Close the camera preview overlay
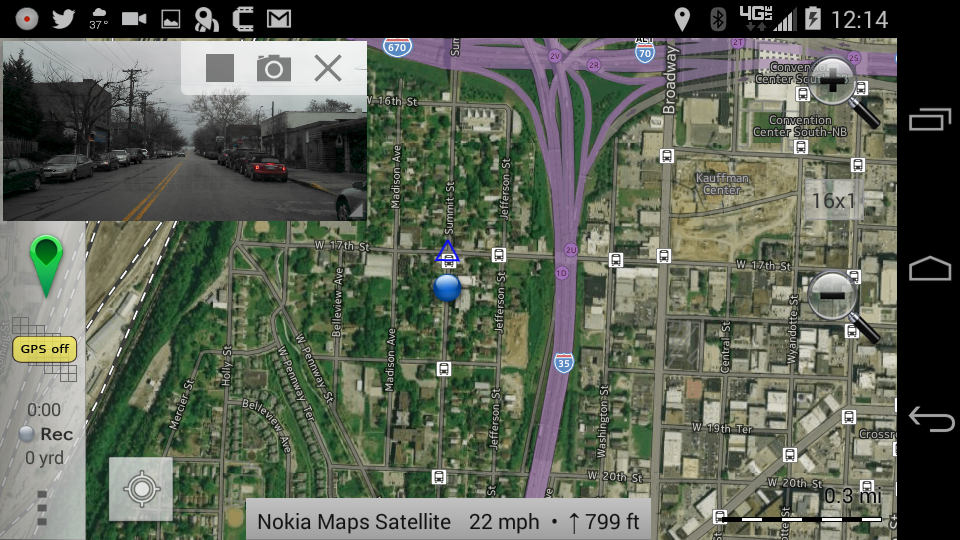960x540 pixels. pyautogui.click(x=328, y=68)
